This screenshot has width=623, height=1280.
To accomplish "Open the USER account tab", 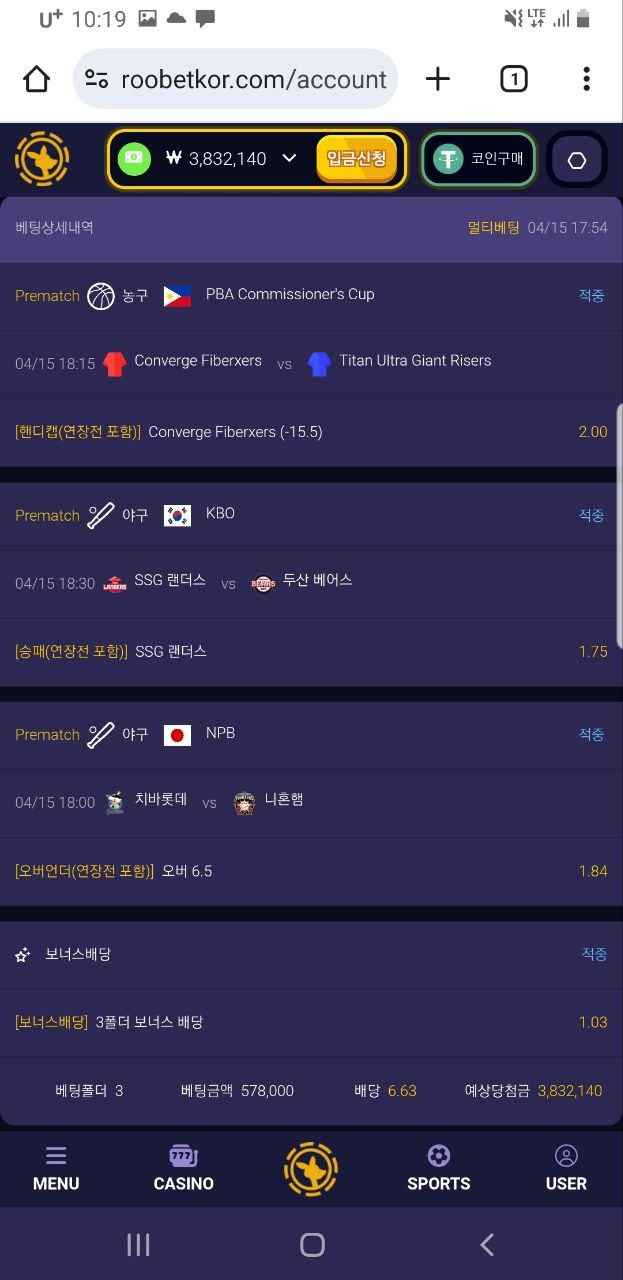I will (x=566, y=1168).
